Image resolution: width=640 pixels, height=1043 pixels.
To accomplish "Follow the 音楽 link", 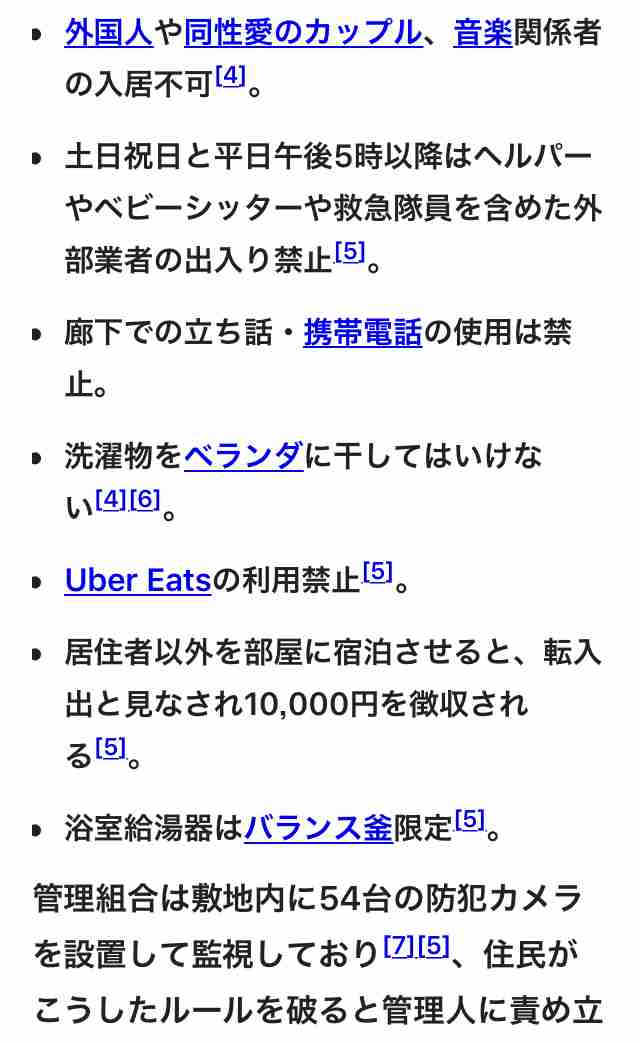I will pyautogui.click(x=483, y=32).
